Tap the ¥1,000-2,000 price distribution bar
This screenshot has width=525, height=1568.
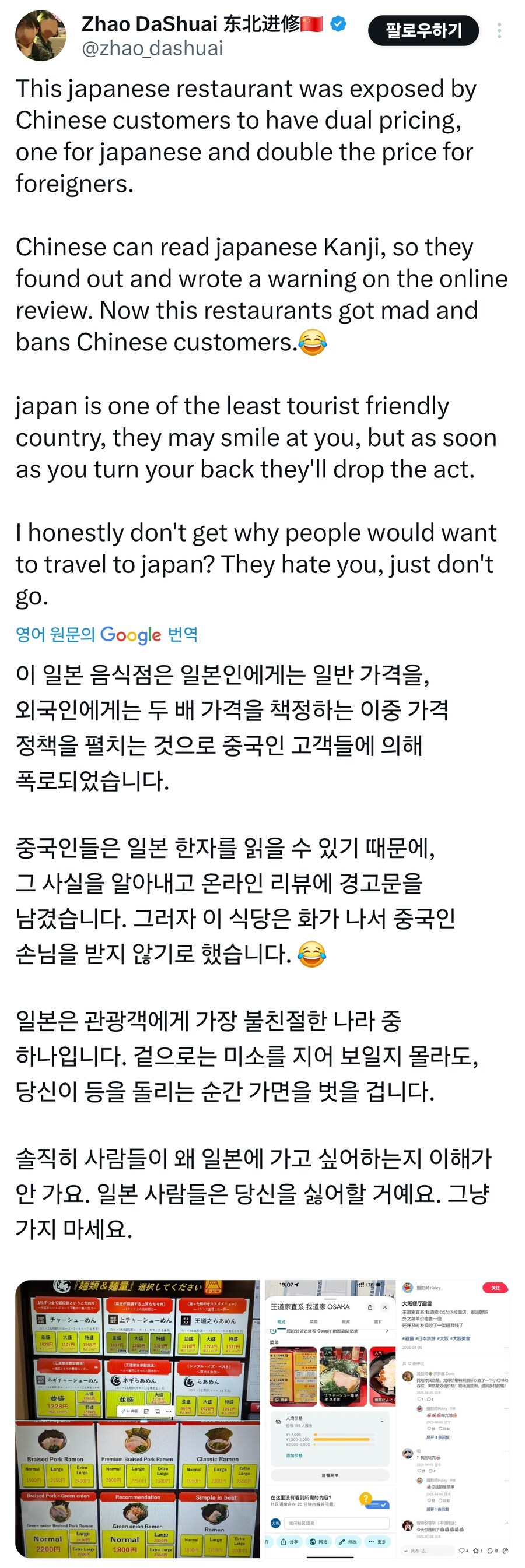coord(342,1439)
